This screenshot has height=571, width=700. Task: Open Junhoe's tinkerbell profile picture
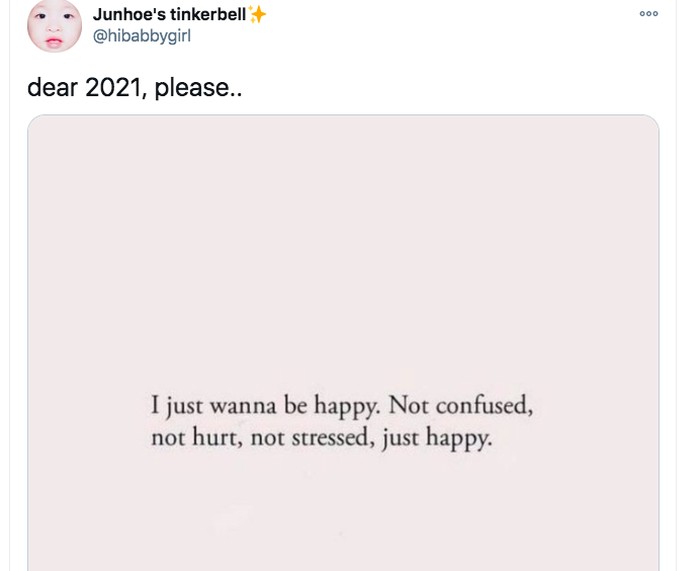(54, 27)
